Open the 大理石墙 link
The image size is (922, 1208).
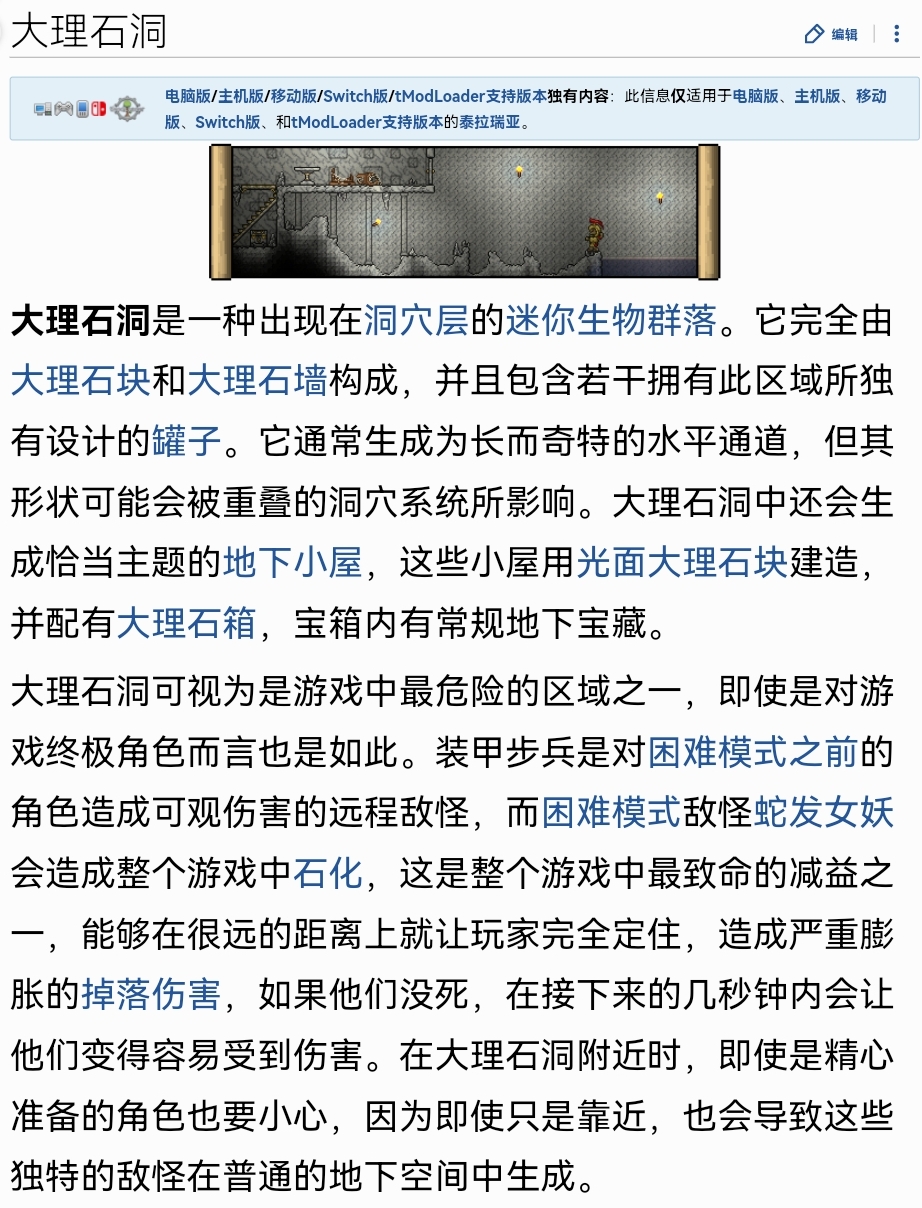tap(257, 381)
